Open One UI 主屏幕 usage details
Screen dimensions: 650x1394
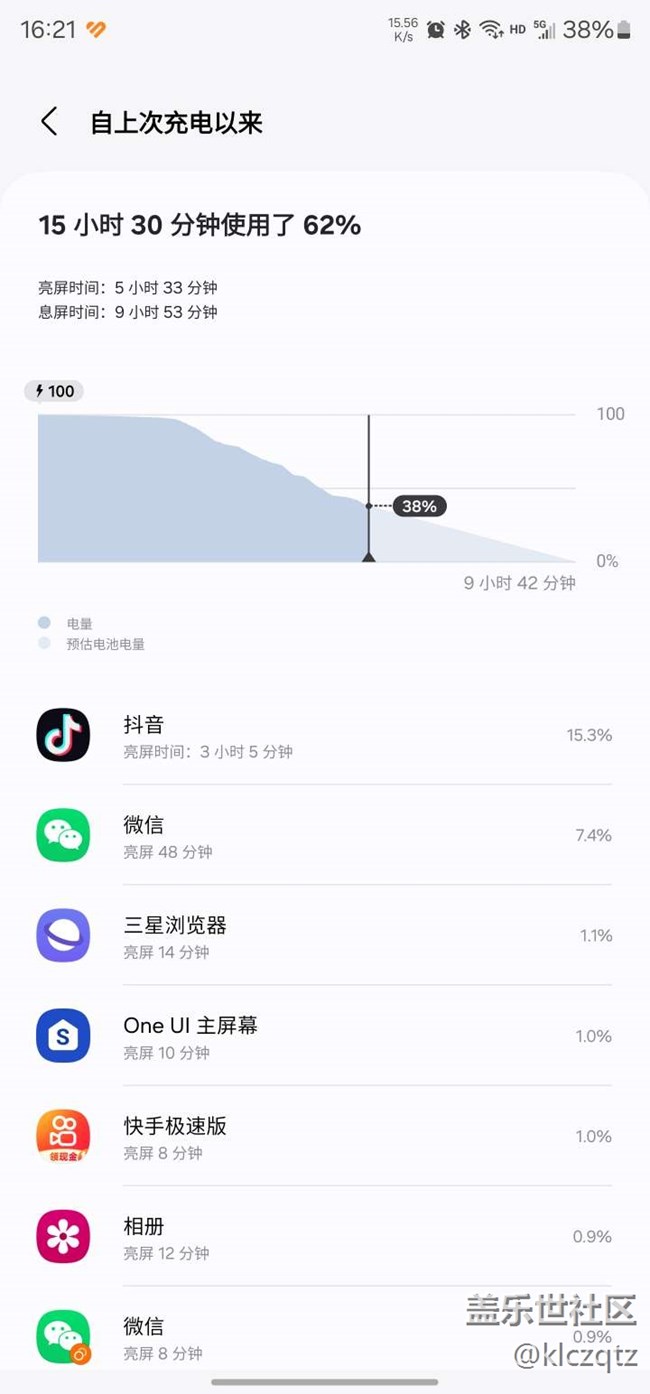tap(325, 1036)
